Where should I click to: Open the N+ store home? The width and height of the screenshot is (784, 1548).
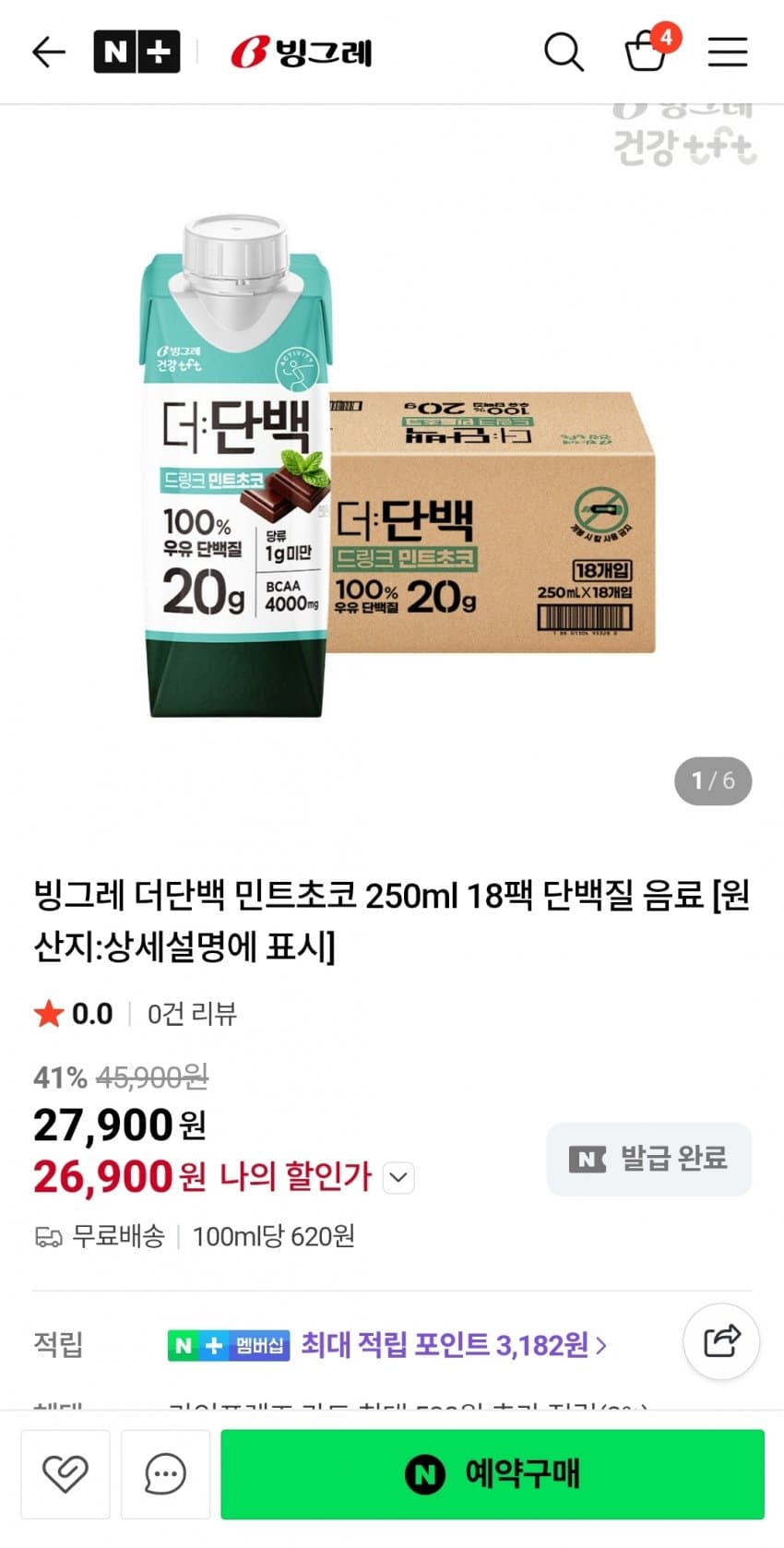pyautogui.click(x=137, y=53)
